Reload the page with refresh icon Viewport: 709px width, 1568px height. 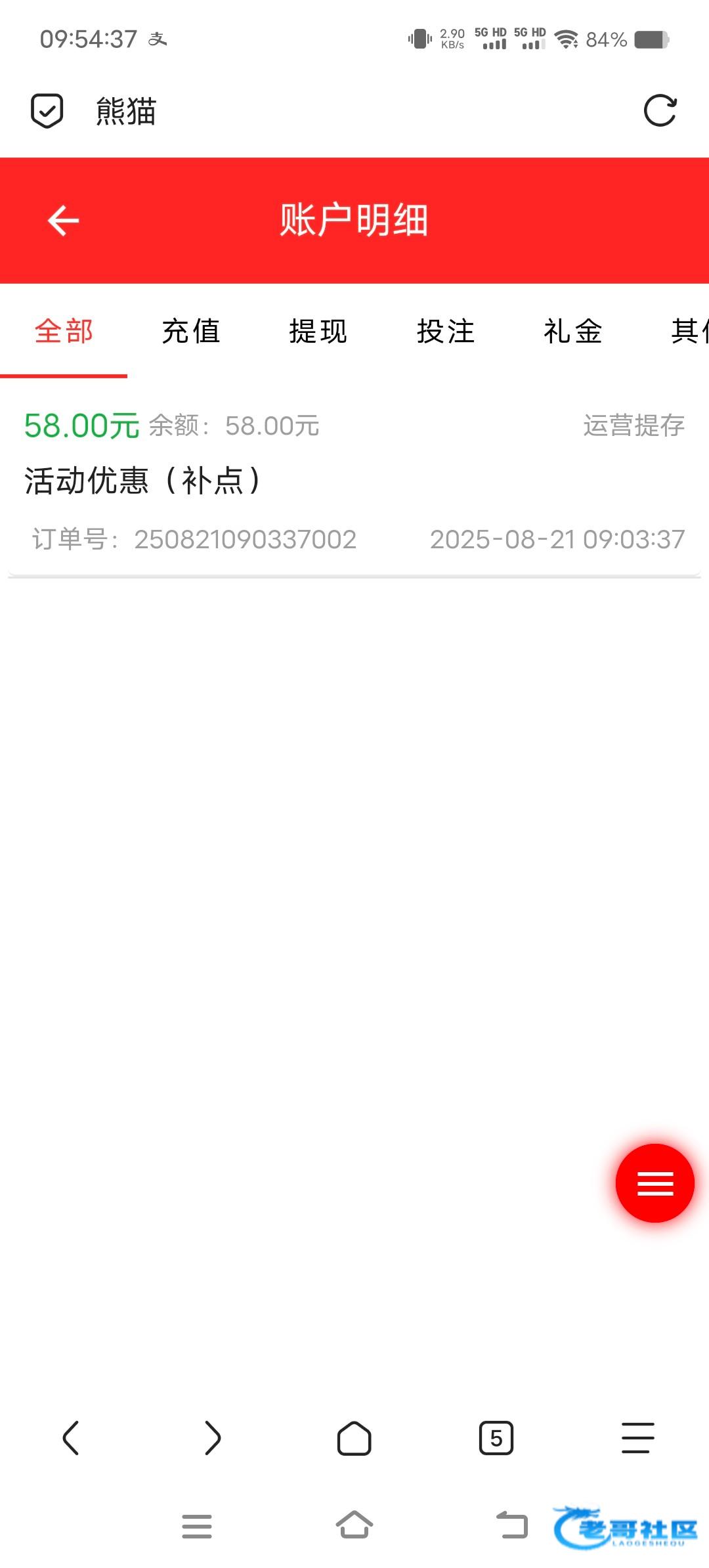660,110
